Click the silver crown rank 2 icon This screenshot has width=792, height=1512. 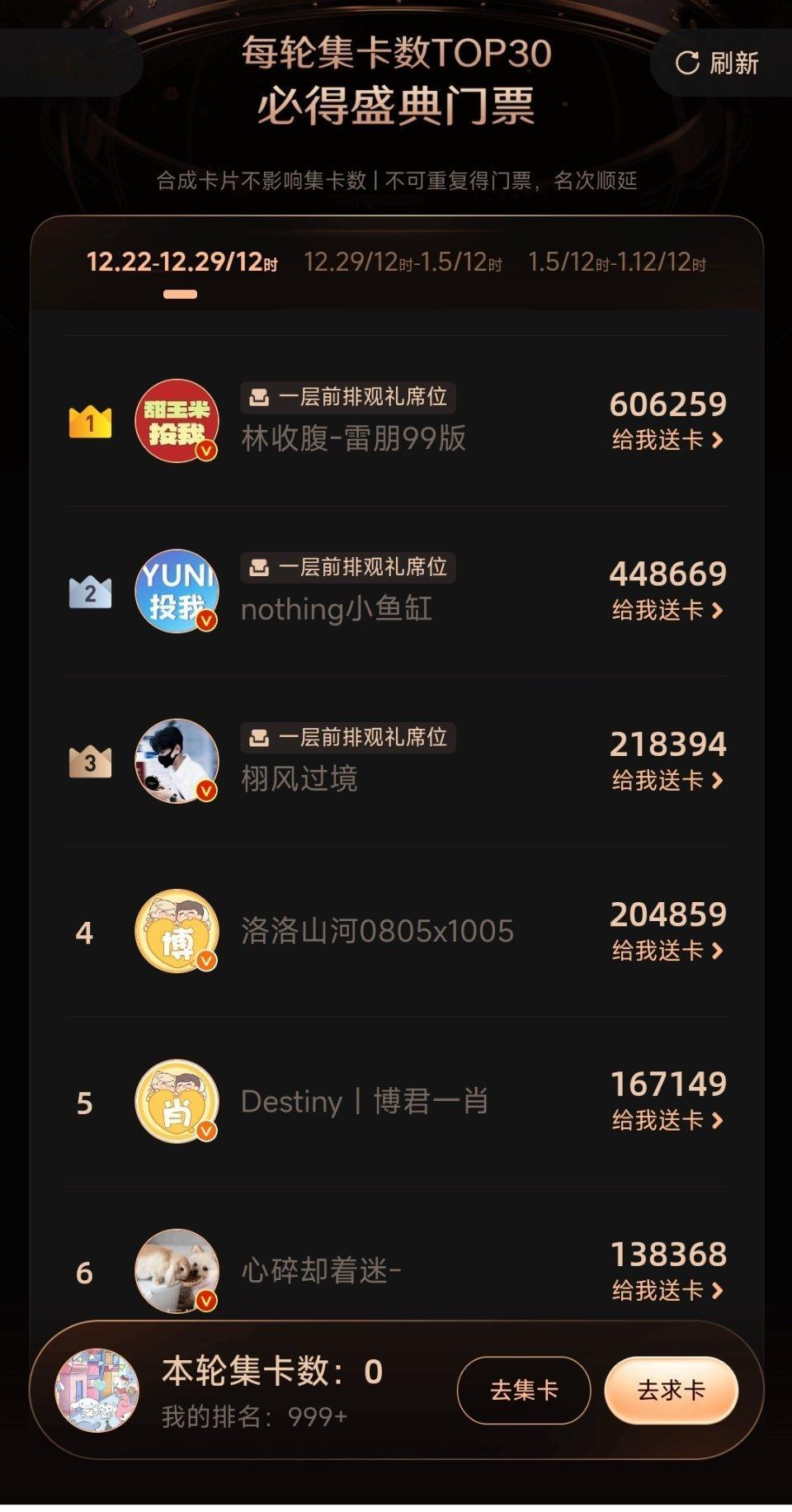coord(89,591)
